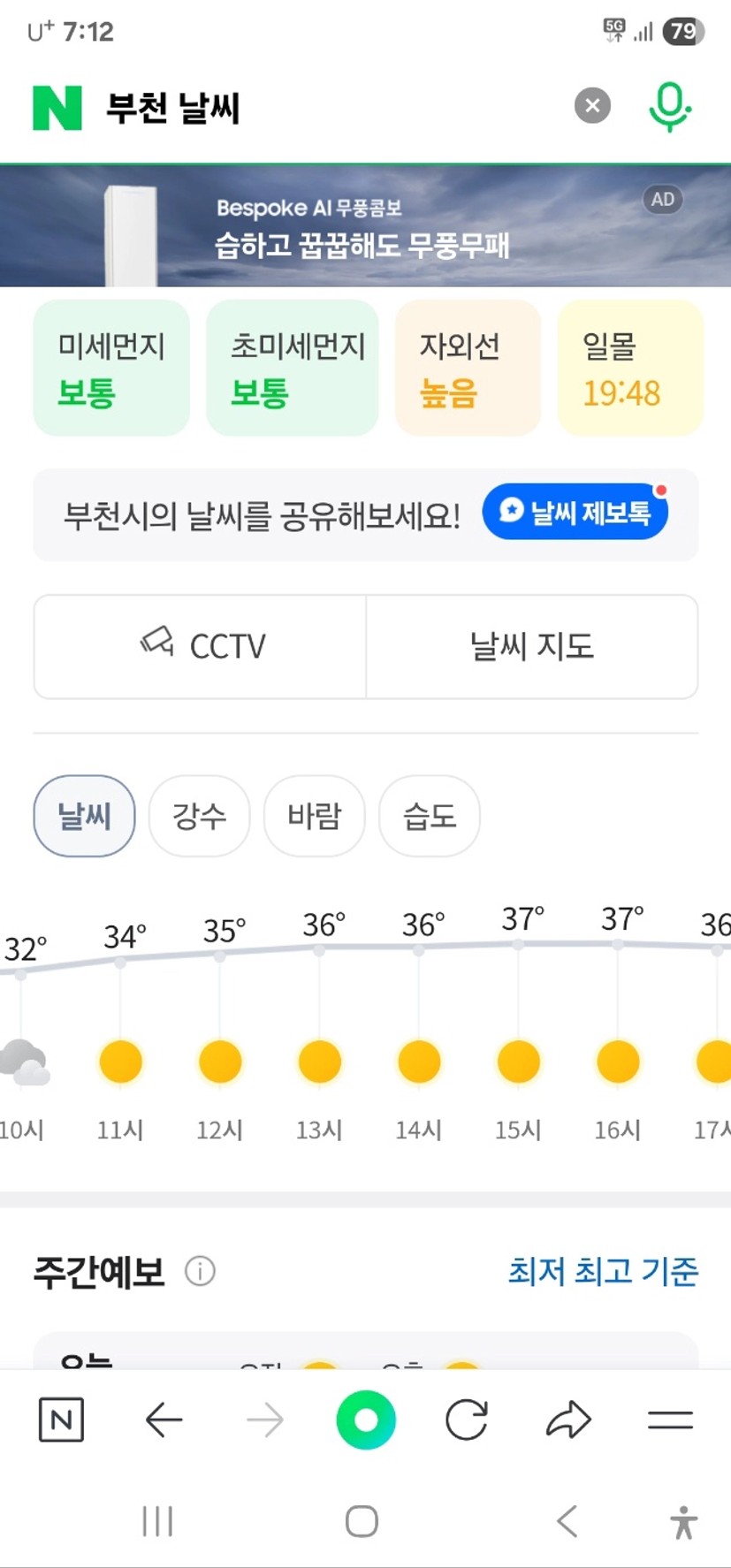731x1568 pixels.
Task: View 자외선 높음 details
Action: [468, 368]
